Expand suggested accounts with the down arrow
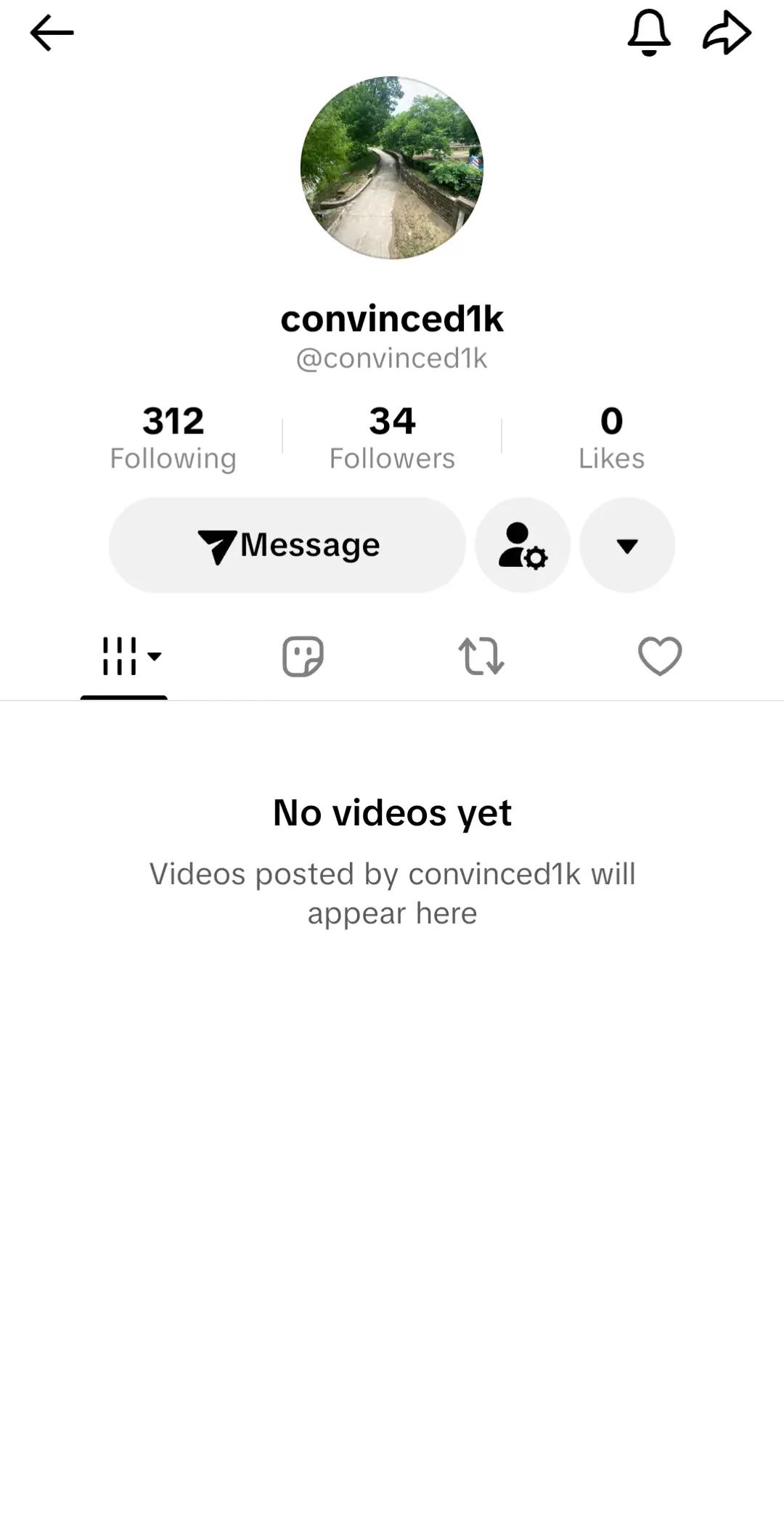 click(627, 545)
